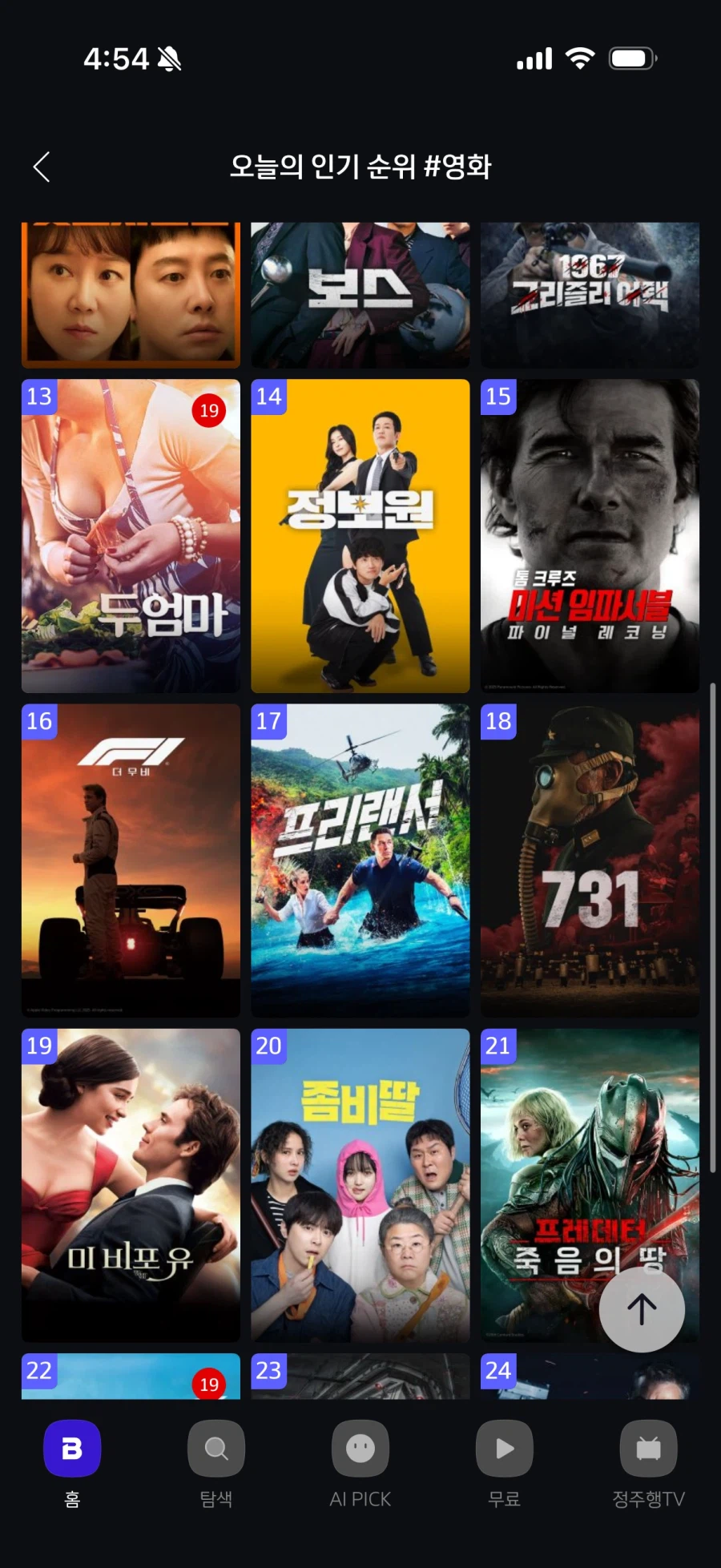This screenshot has height=1568, width=721.
Task: Select the 좀비딸 poster at rank 20
Action: coord(360,1184)
